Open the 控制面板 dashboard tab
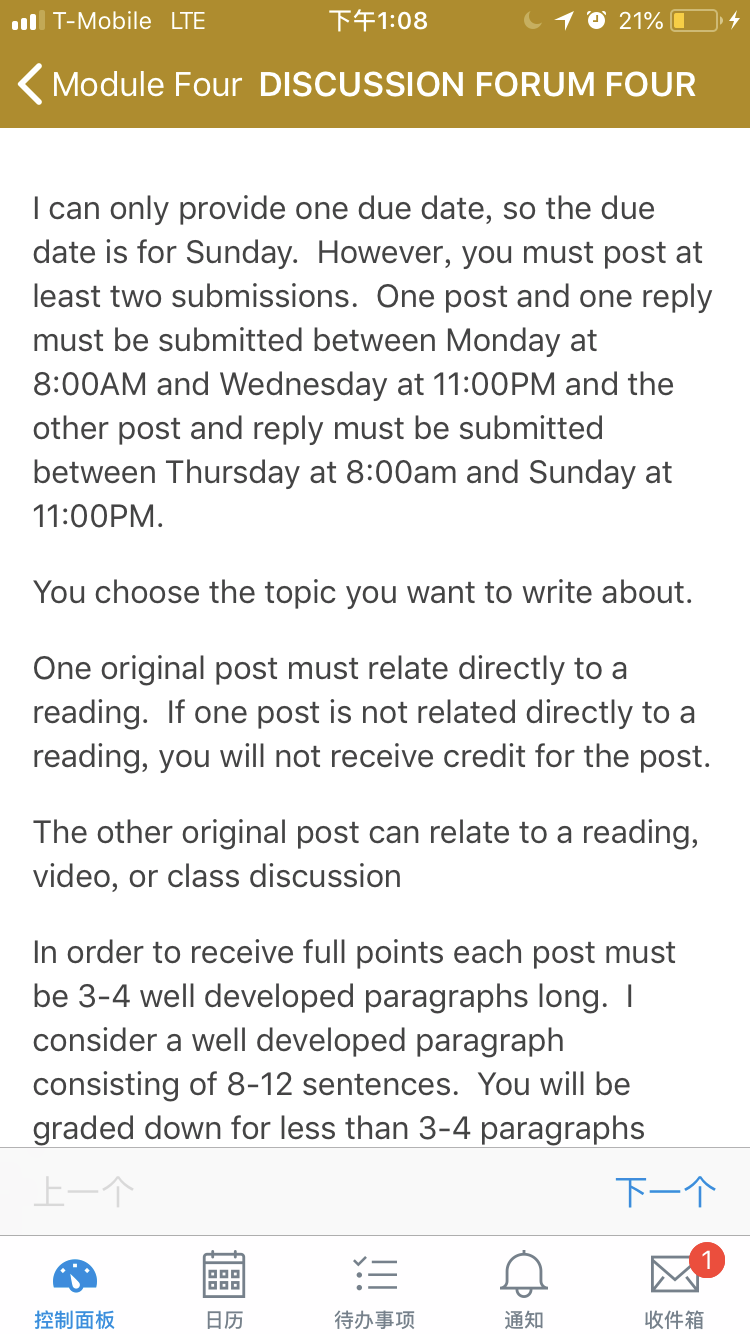Screen dimensions: 750x1334 click(x=75, y=1290)
